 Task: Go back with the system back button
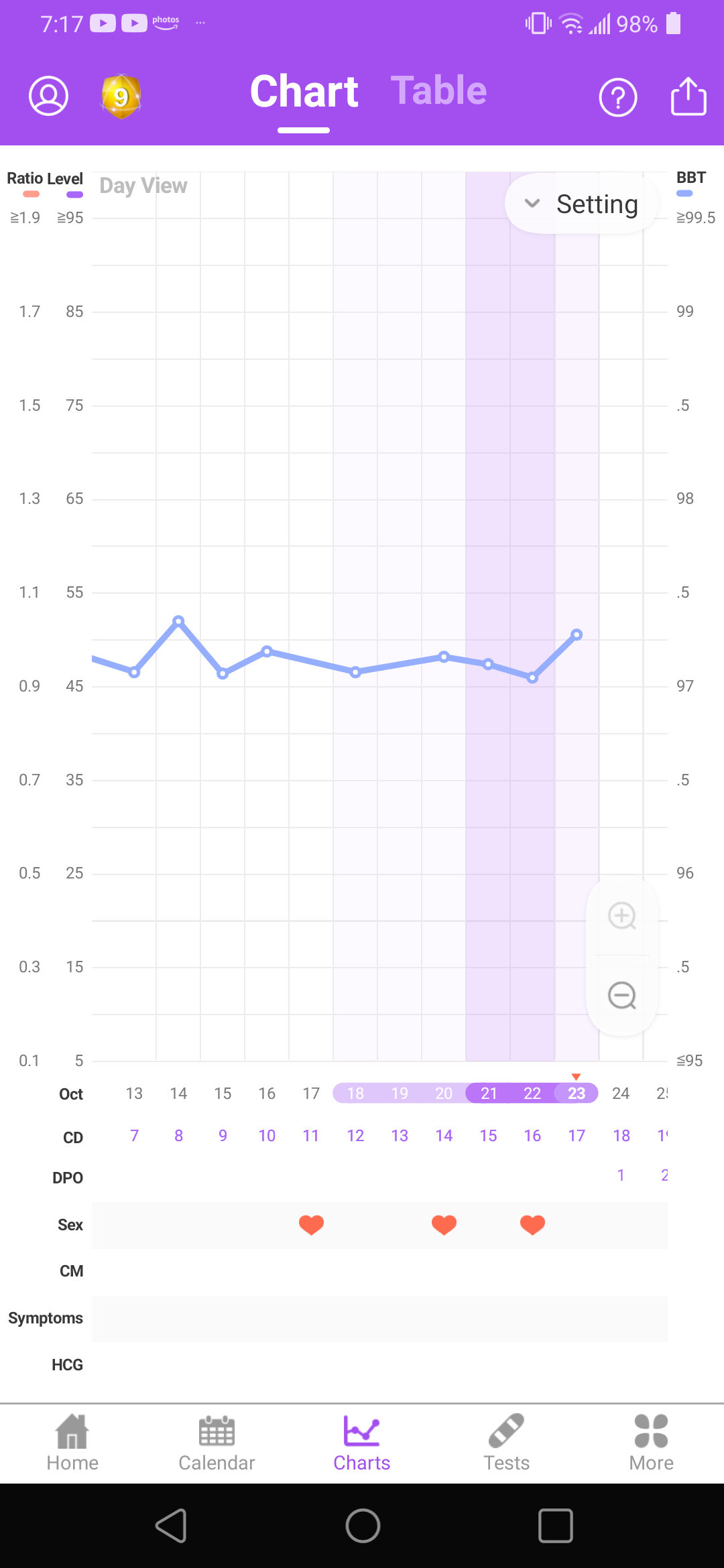(172, 1526)
